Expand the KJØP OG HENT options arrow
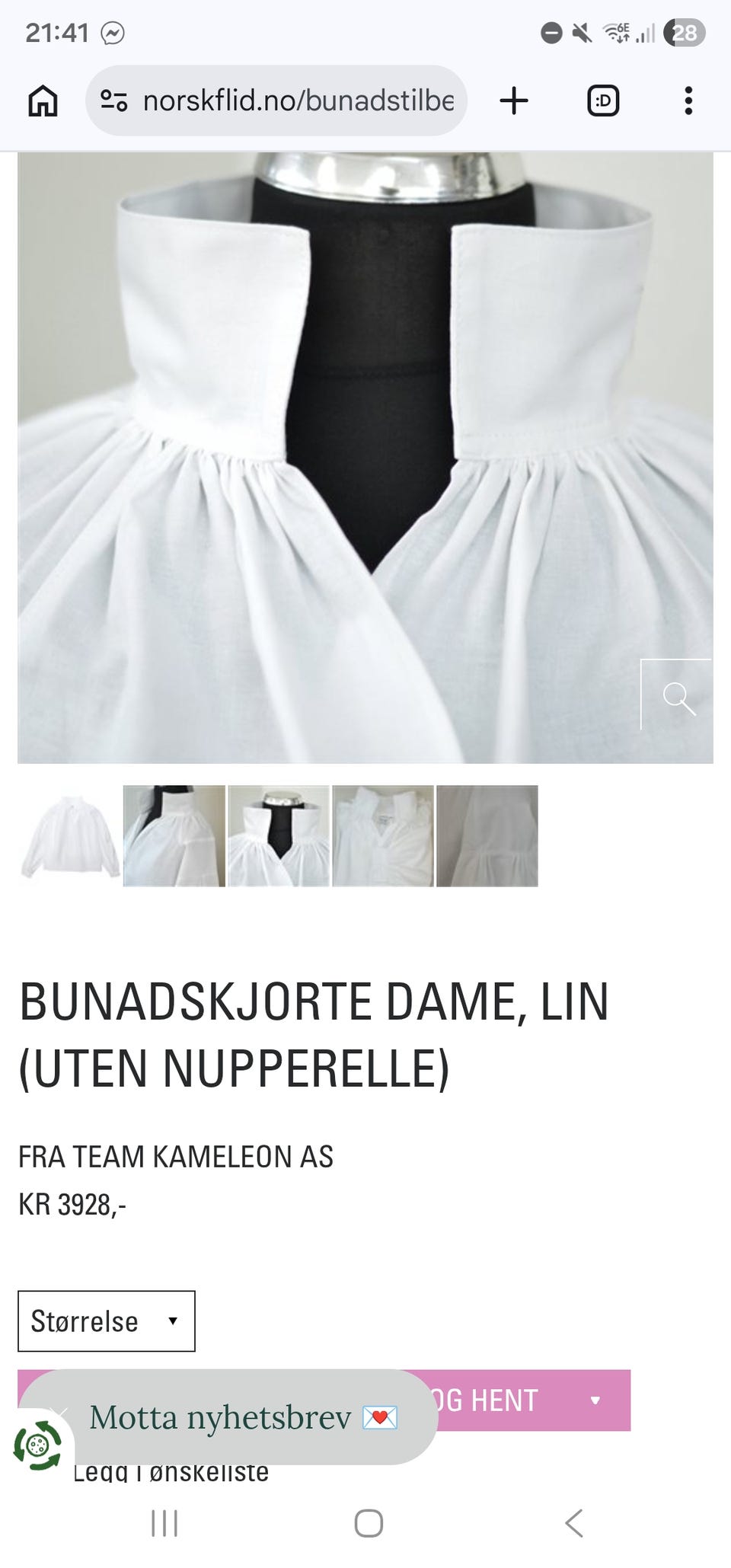 pos(596,1400)
